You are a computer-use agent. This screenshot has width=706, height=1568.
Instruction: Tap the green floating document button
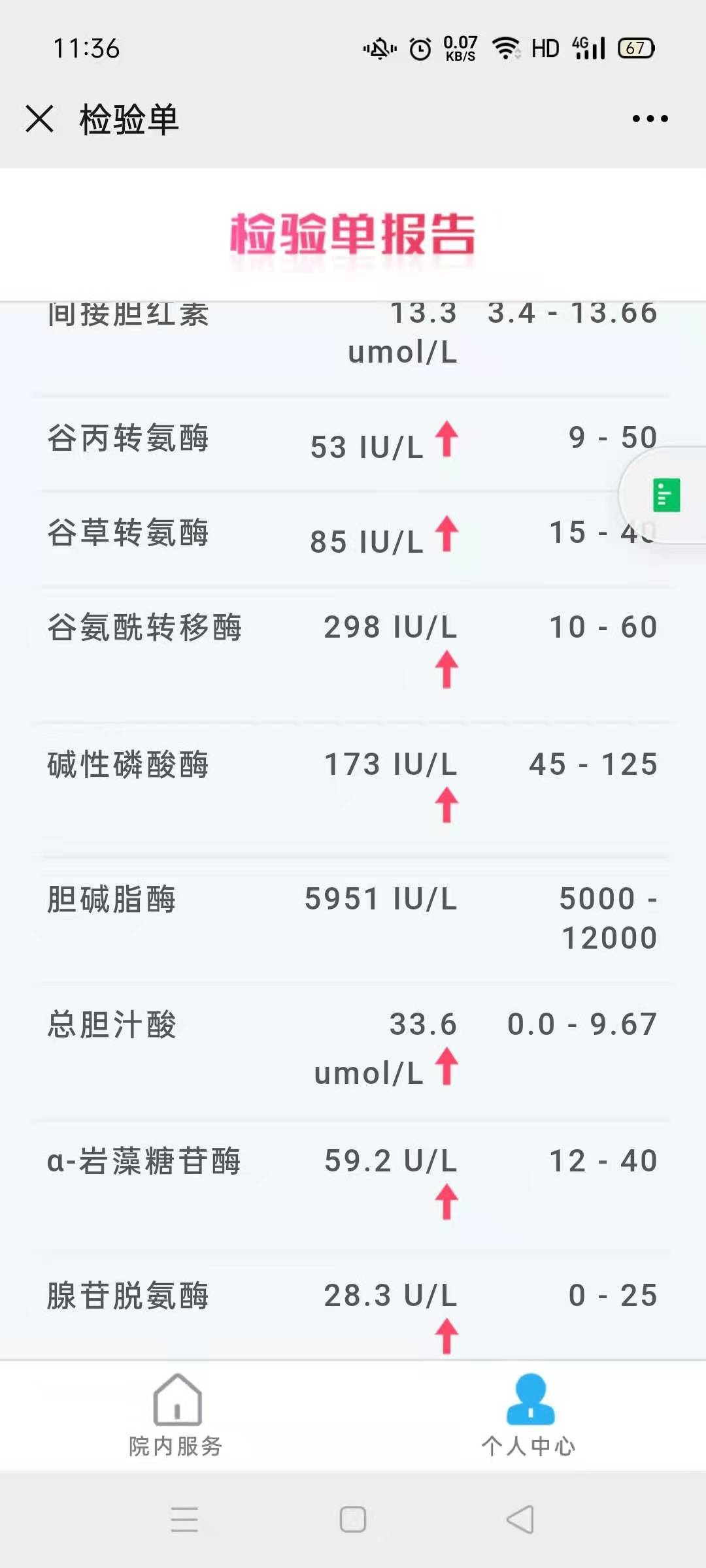[x=666, y=495]
